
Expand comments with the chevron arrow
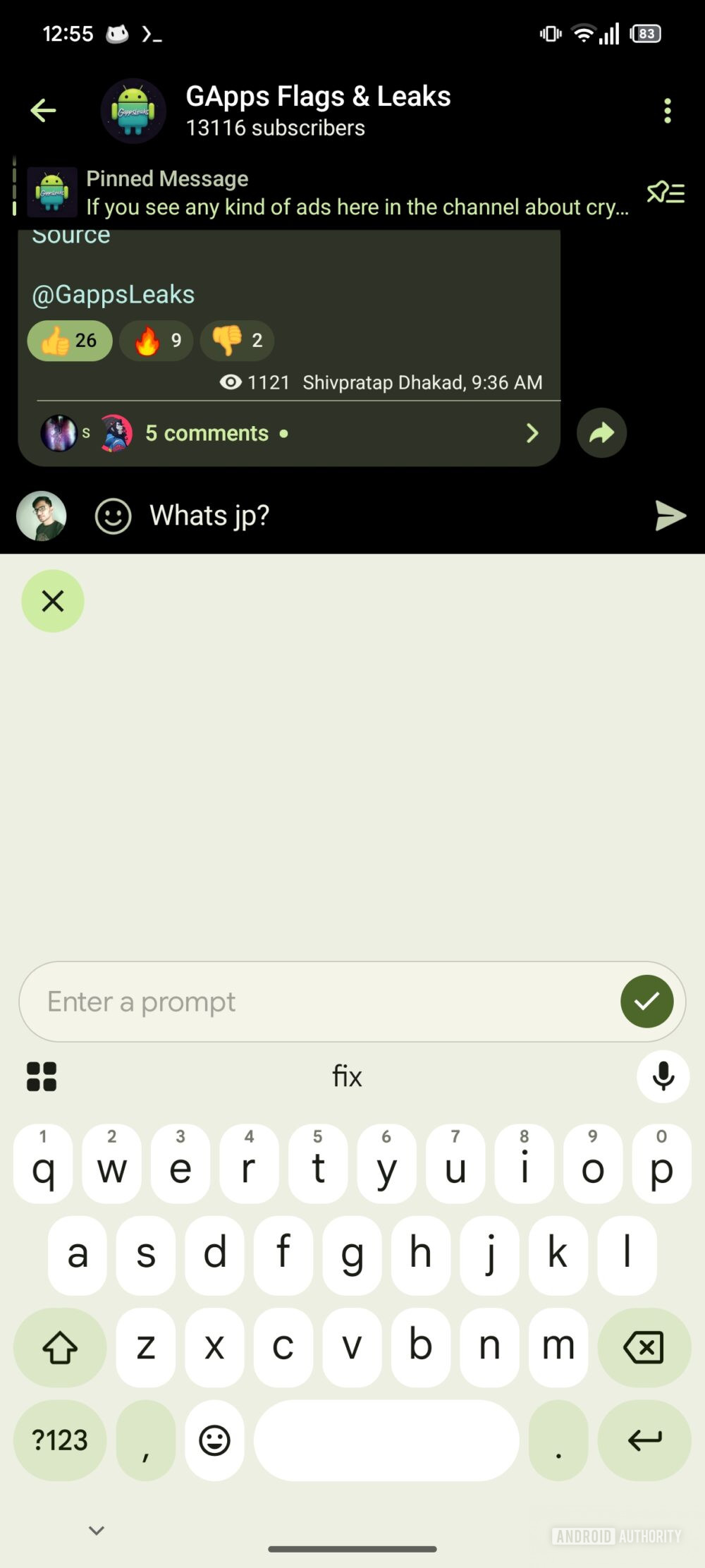point(532,433)
